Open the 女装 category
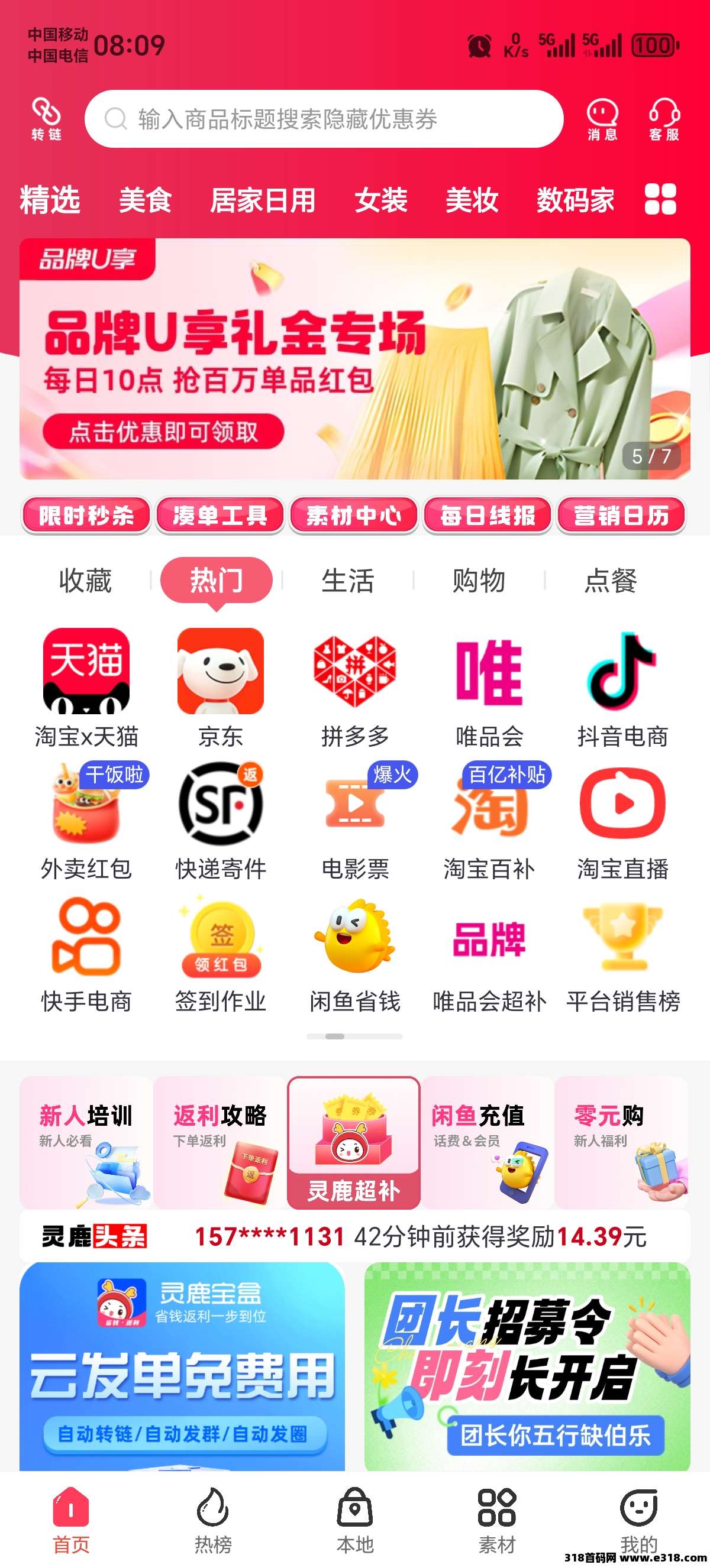 381,201
